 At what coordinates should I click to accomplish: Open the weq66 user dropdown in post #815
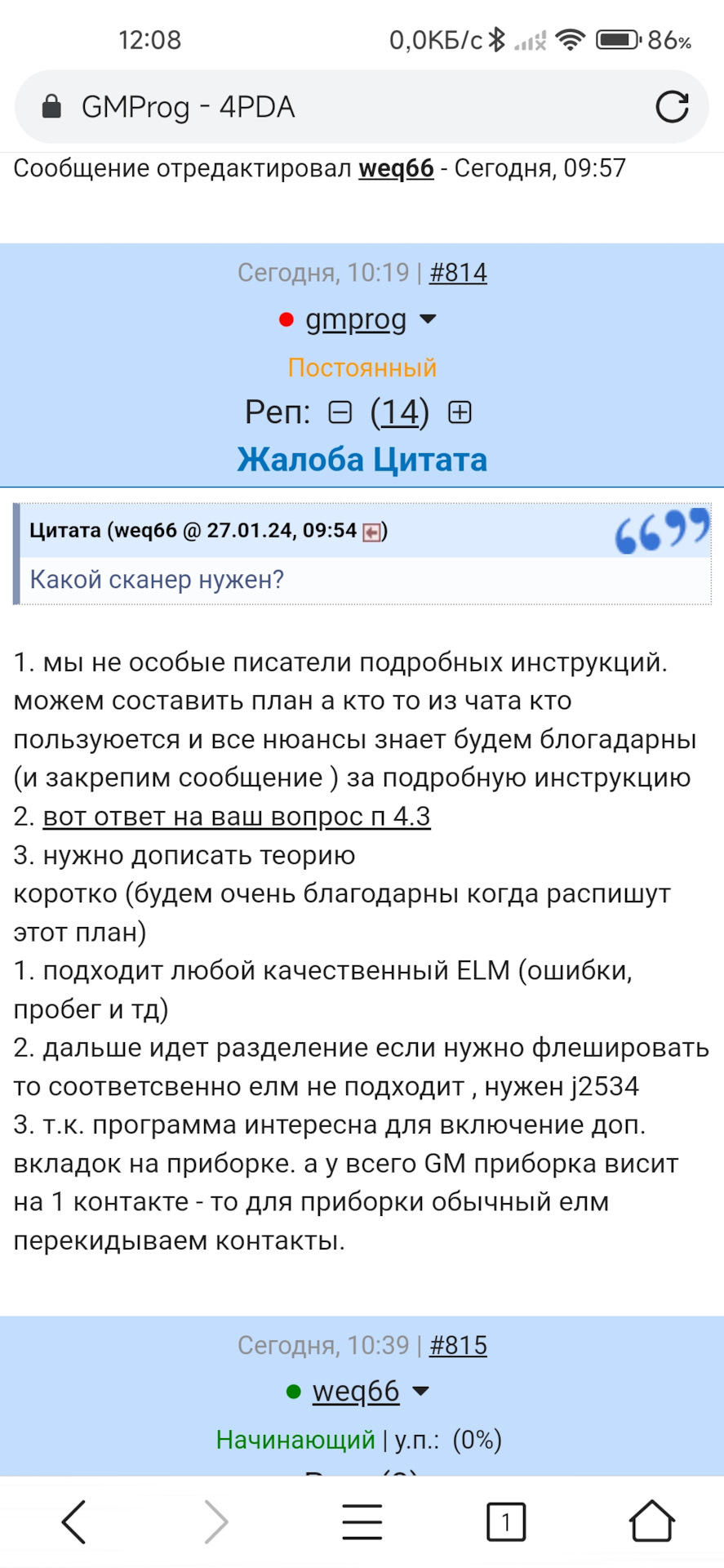coord(421,1392)
